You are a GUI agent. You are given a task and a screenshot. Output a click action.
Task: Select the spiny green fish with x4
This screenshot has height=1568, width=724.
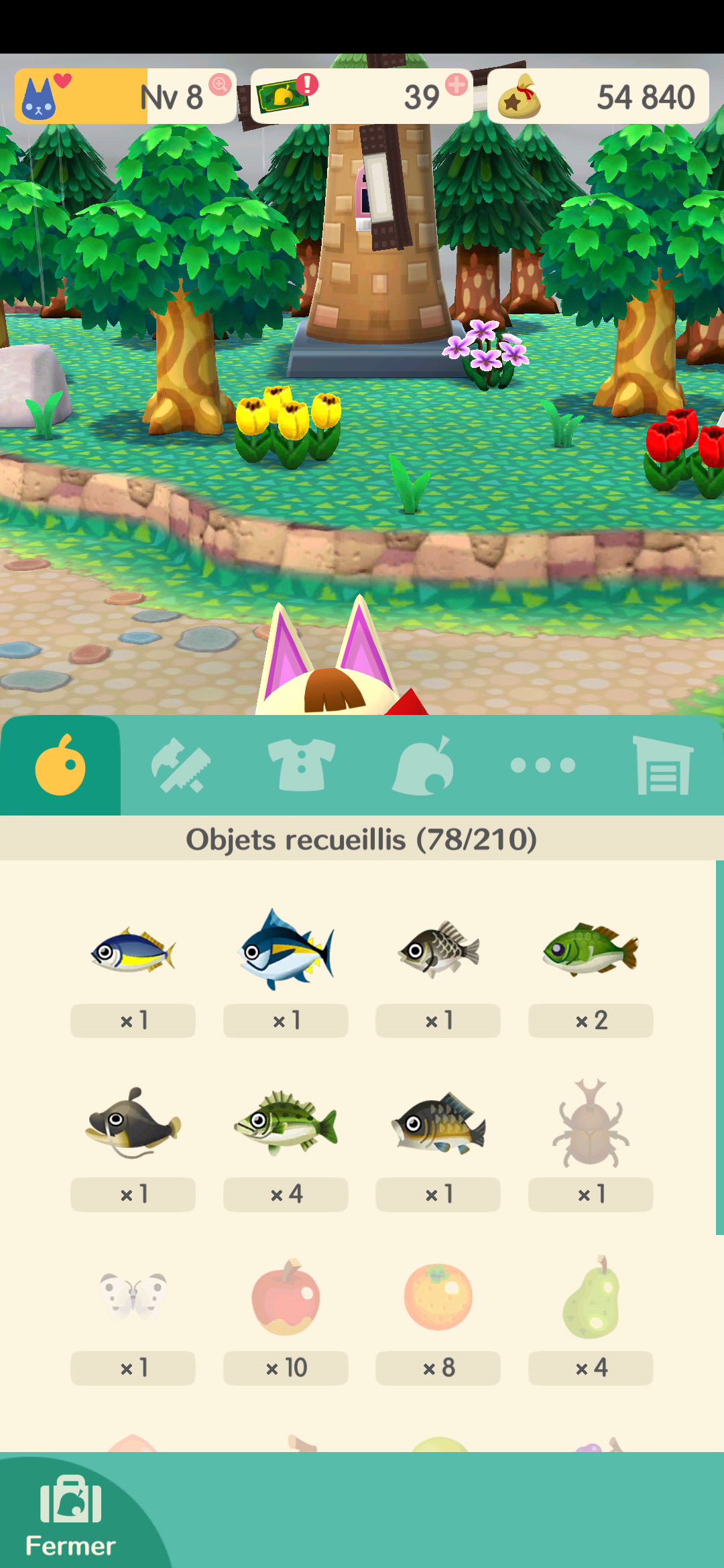[286, 1123]
